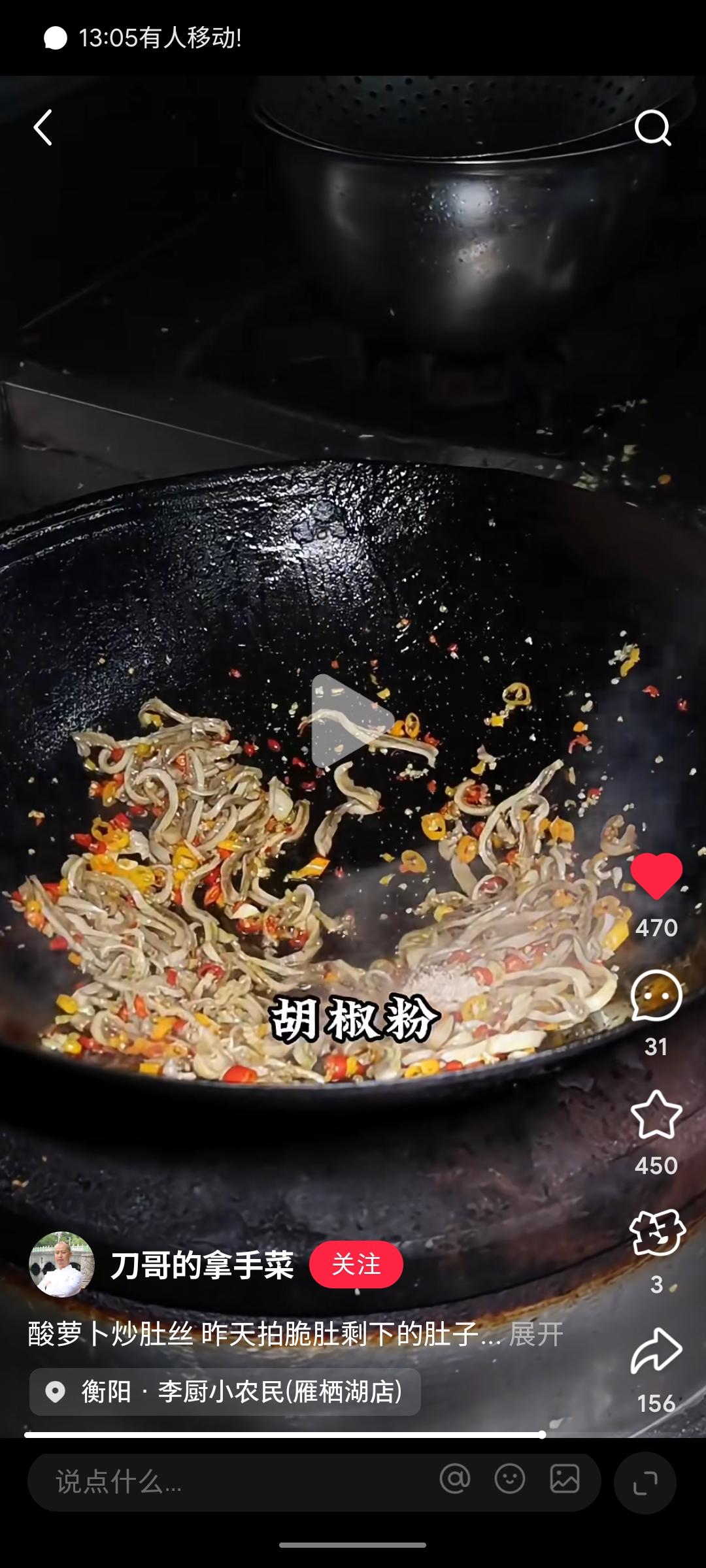
Task: Mention someone with the @ icon
Action: (455, 1478)
